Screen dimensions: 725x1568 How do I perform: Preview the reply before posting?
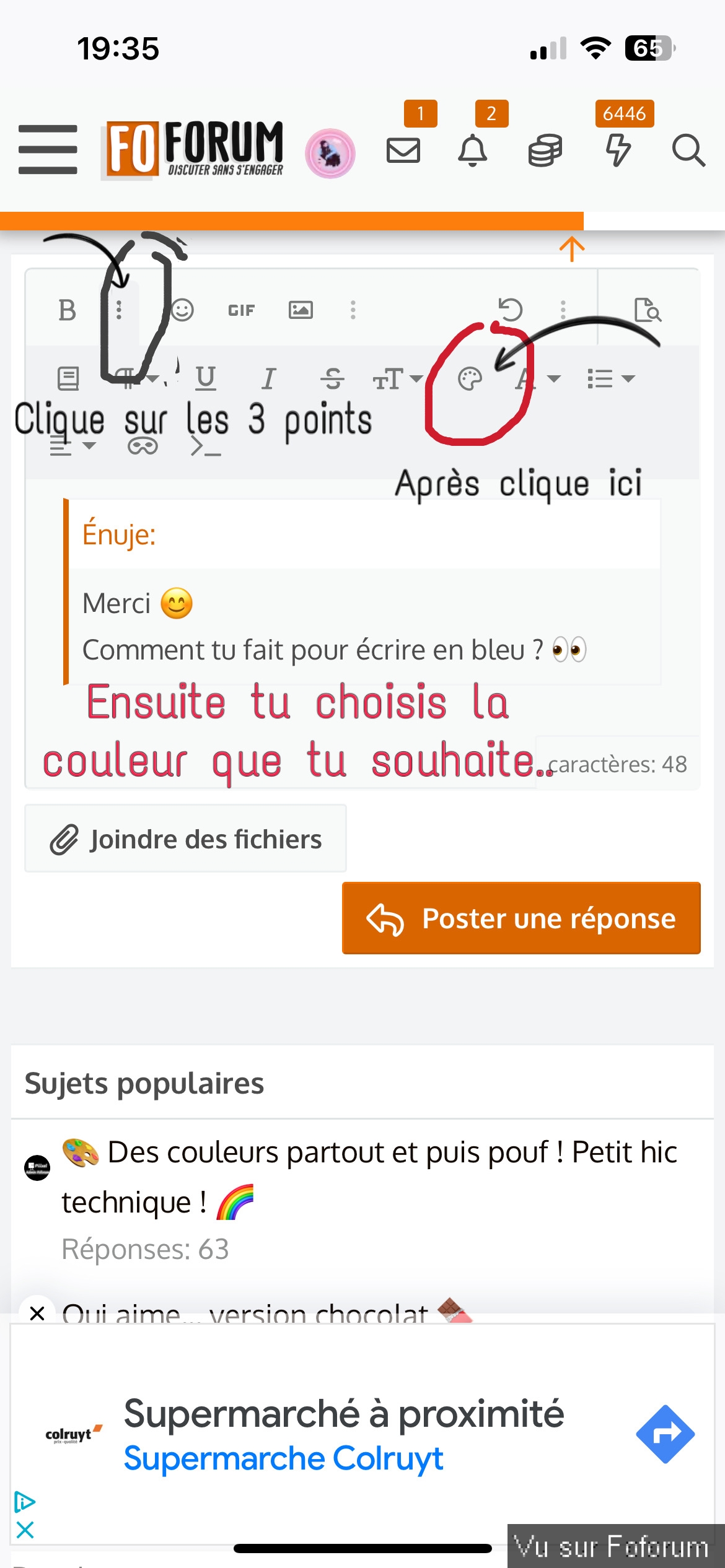point(648,310)
